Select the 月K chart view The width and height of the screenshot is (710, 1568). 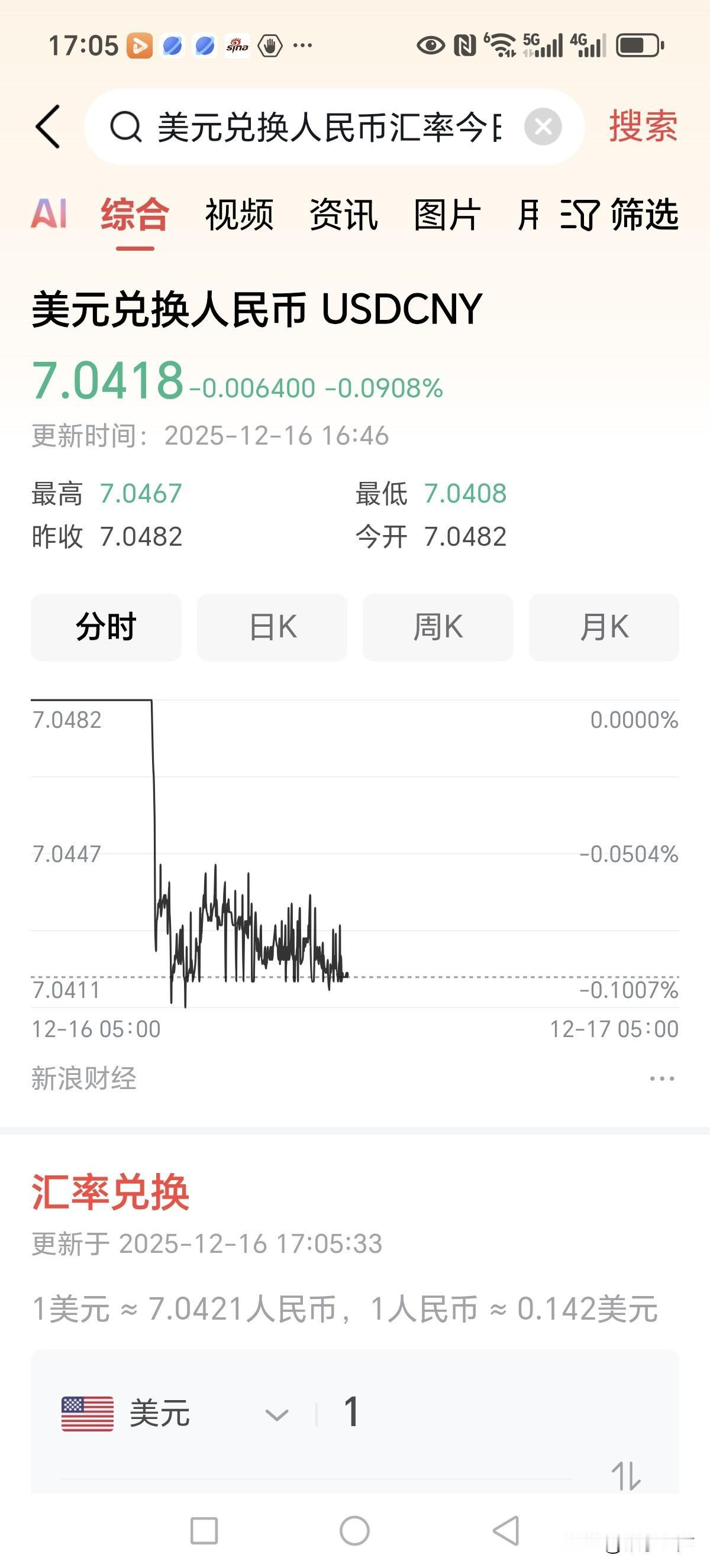click(x=603, y=627)
